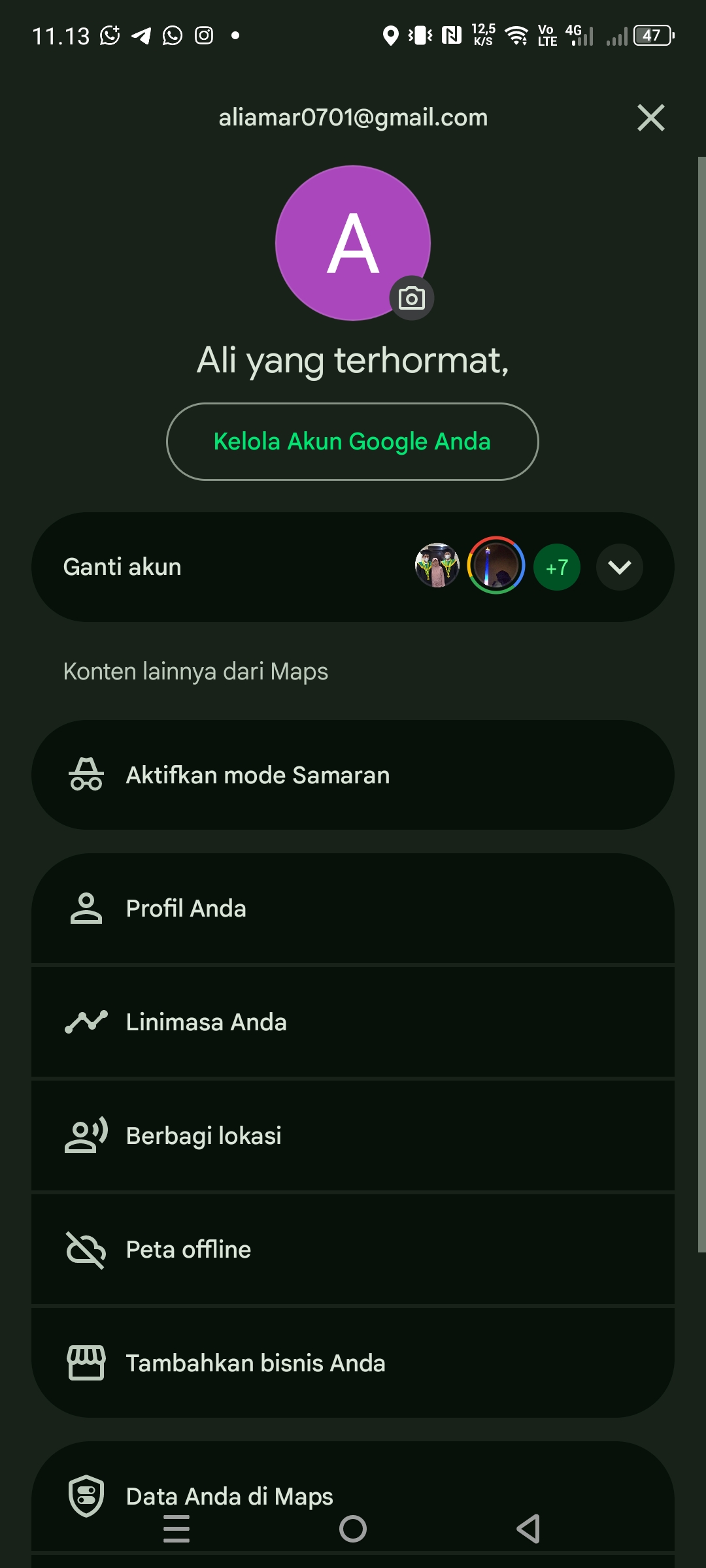
Task: Open Linimasa Anda
Action: click(353, 1022)
